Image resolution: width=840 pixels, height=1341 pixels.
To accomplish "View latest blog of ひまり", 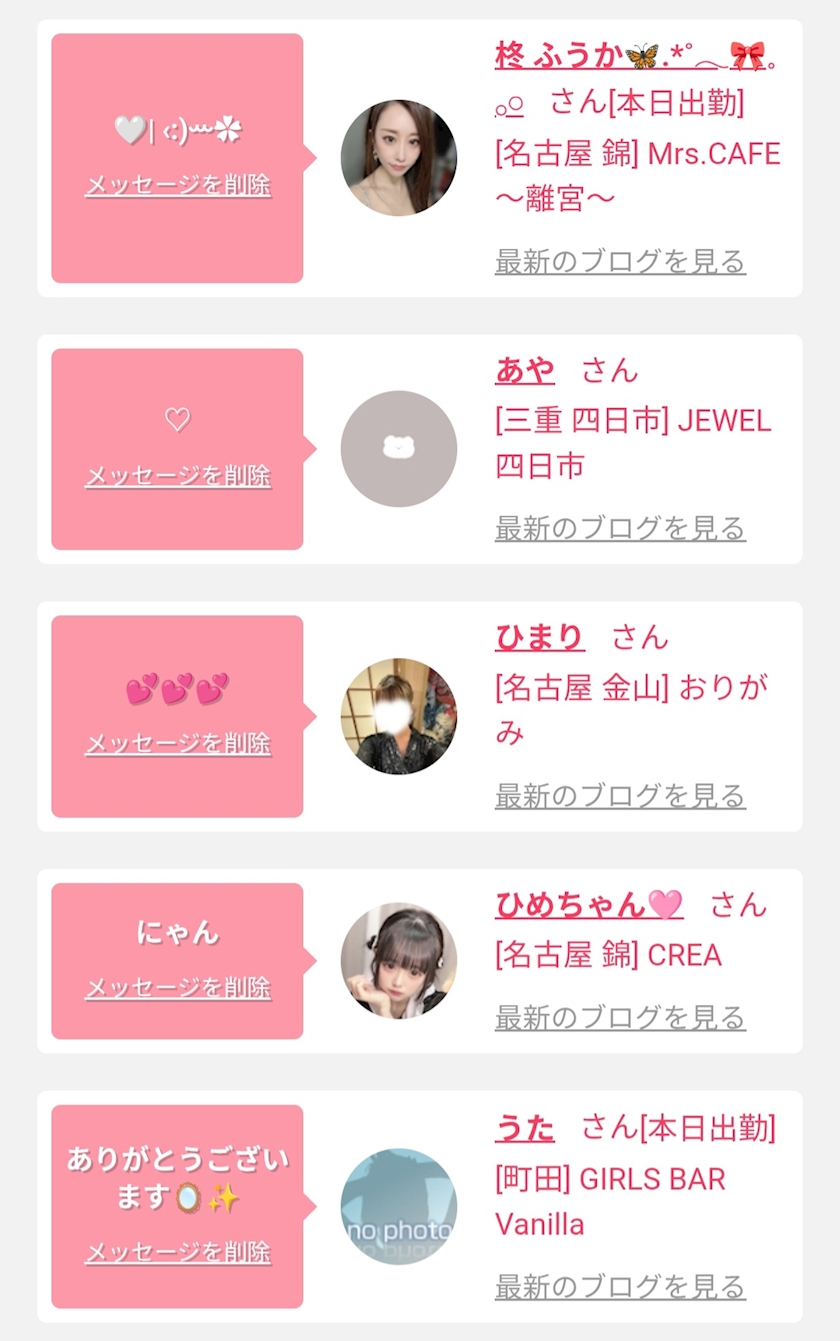I will (x=620, y=796).
